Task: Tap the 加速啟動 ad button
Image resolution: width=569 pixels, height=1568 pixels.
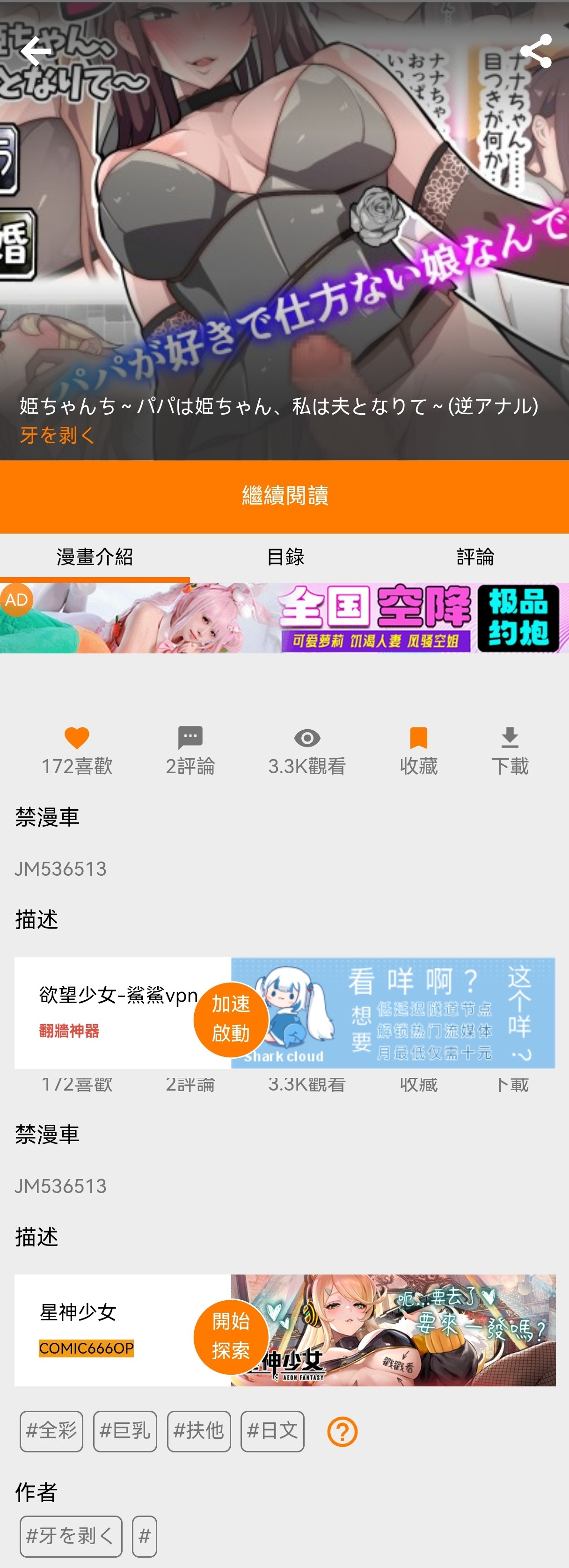Action: click(231, 1018)
